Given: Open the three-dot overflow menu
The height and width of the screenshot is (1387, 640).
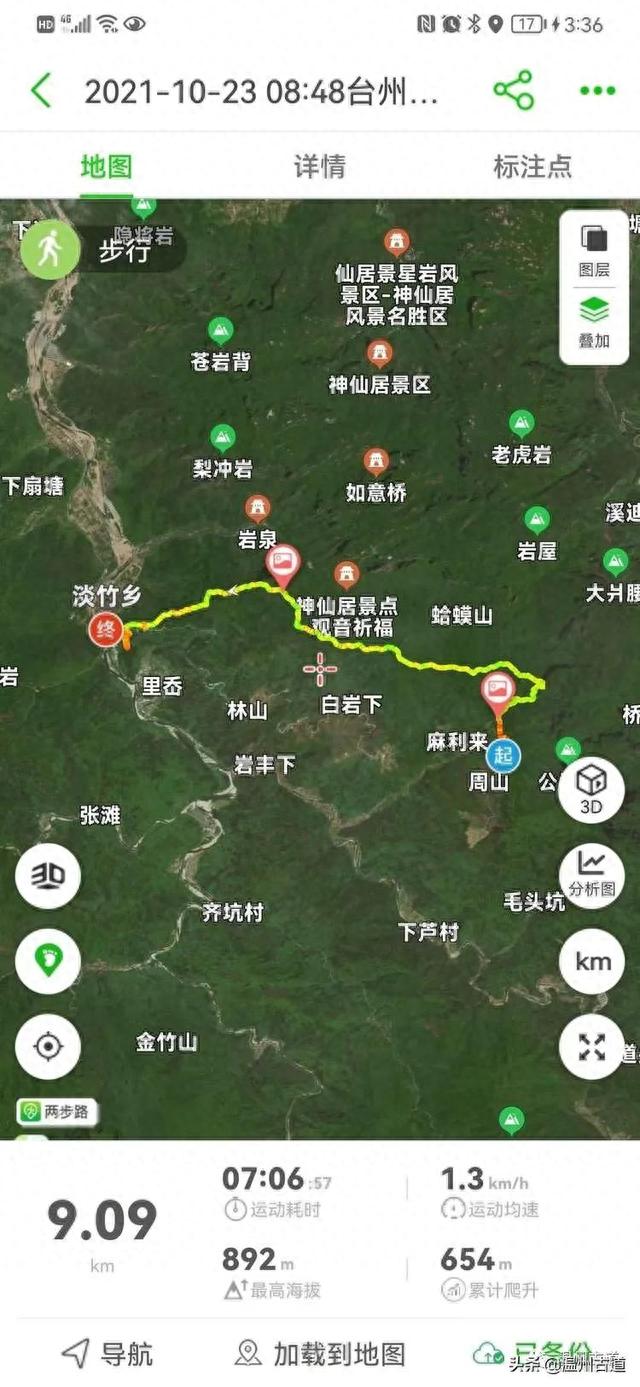Looking at the screenshot, I should point(597,91).
